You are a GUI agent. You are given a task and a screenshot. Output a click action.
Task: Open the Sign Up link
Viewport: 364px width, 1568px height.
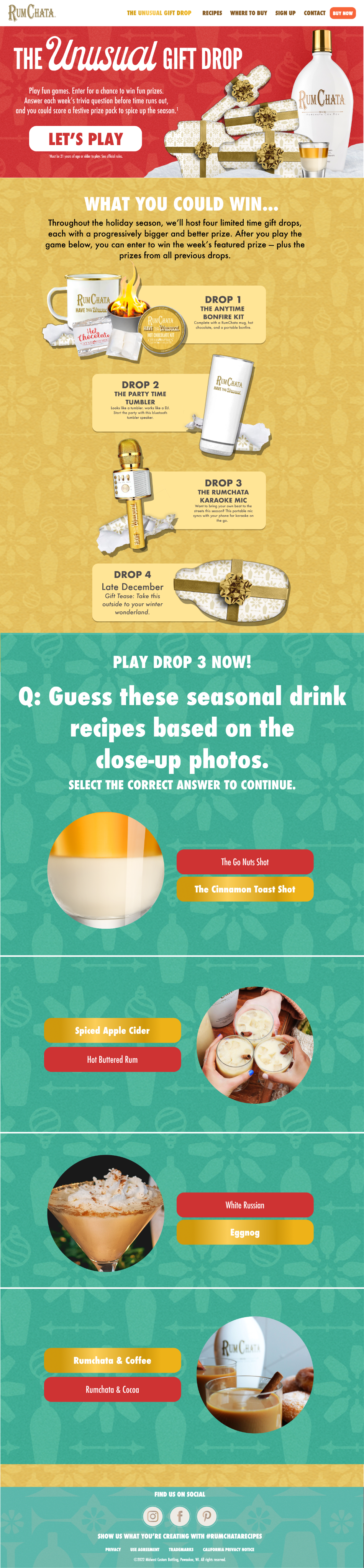[x=285, y=13]
